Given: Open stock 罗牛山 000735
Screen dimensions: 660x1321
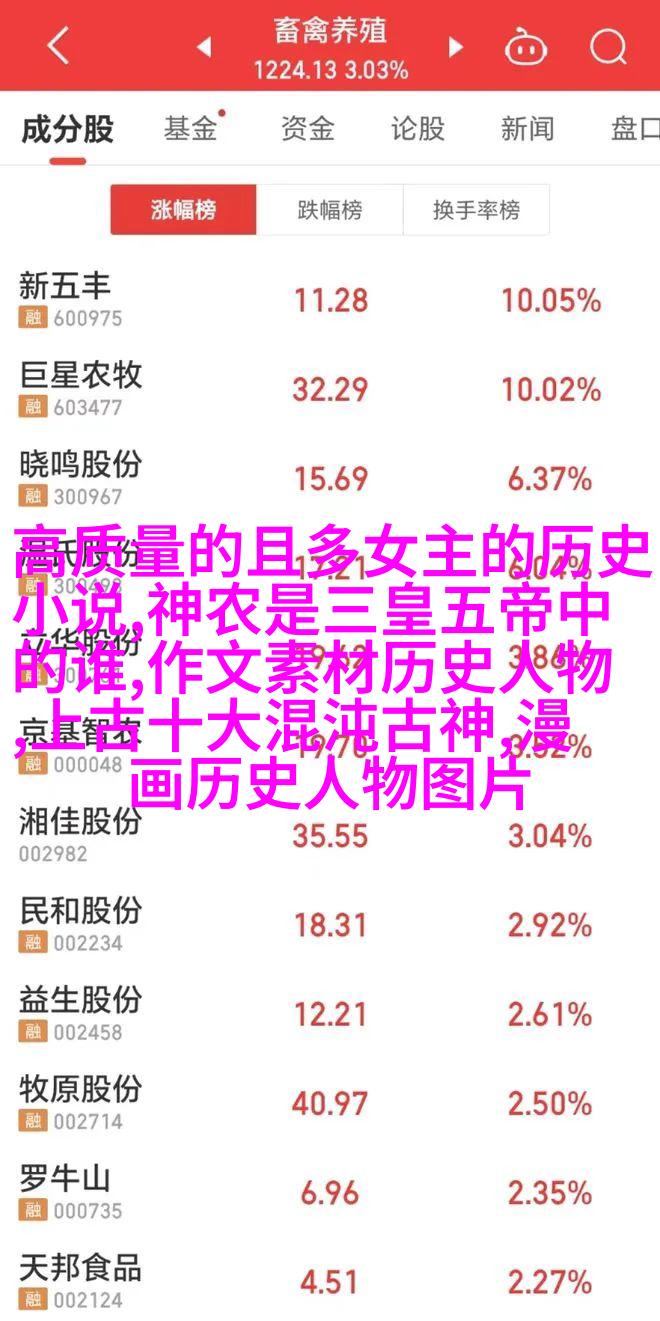Looking at the screenshot, I should (x=330, y=1191).
